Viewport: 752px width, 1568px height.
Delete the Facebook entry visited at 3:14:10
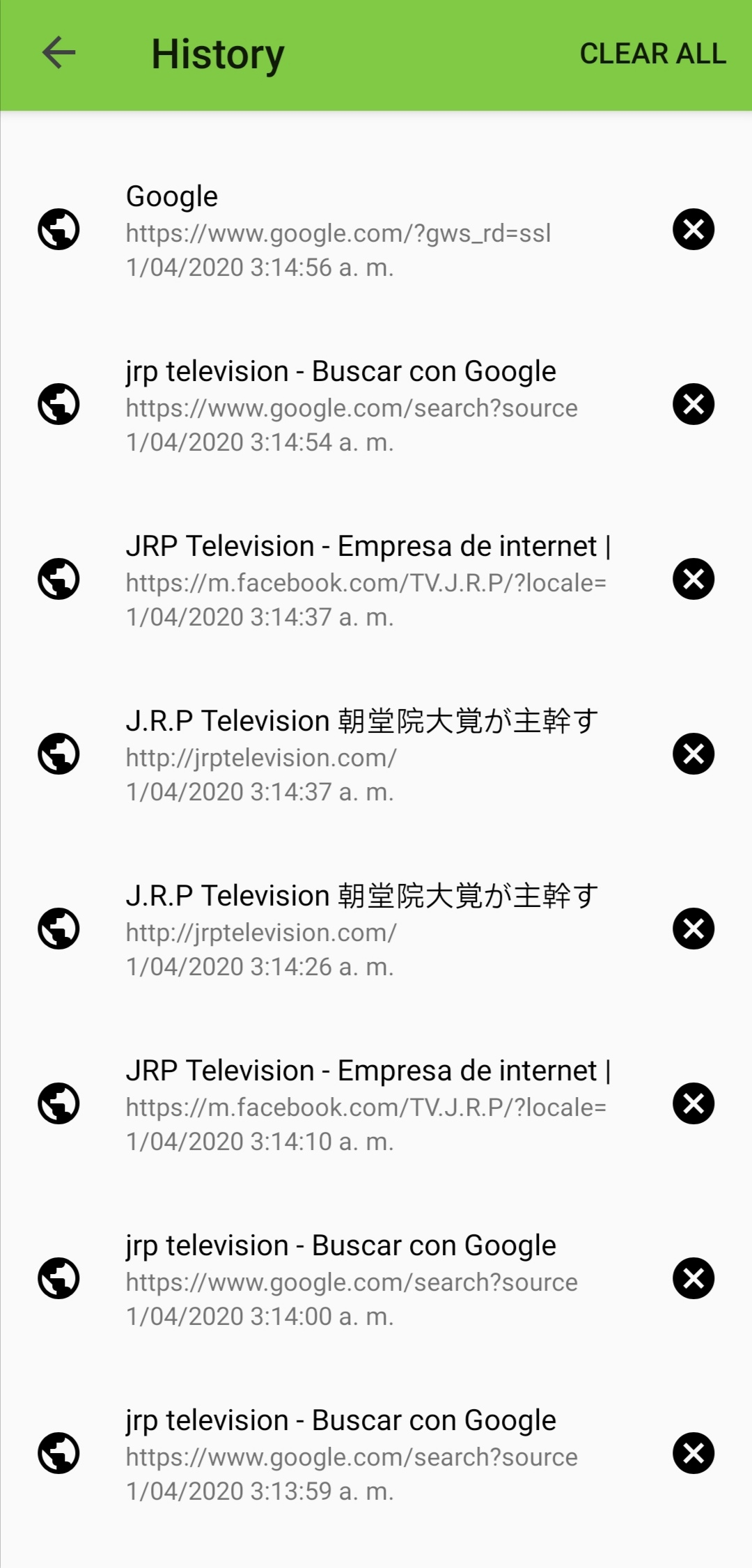[694, 1103]
